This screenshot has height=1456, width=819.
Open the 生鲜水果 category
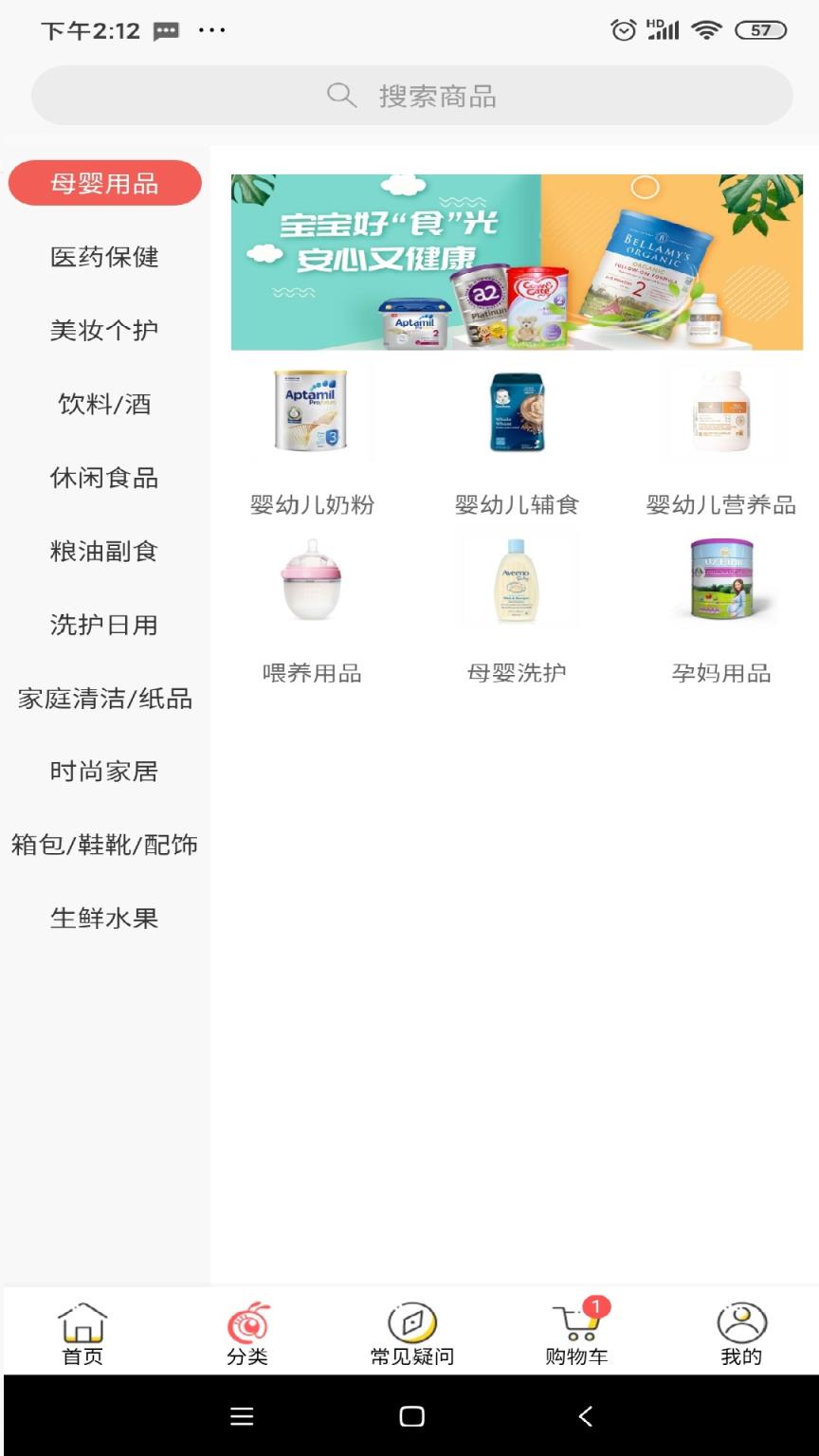[x=104, y=918]
